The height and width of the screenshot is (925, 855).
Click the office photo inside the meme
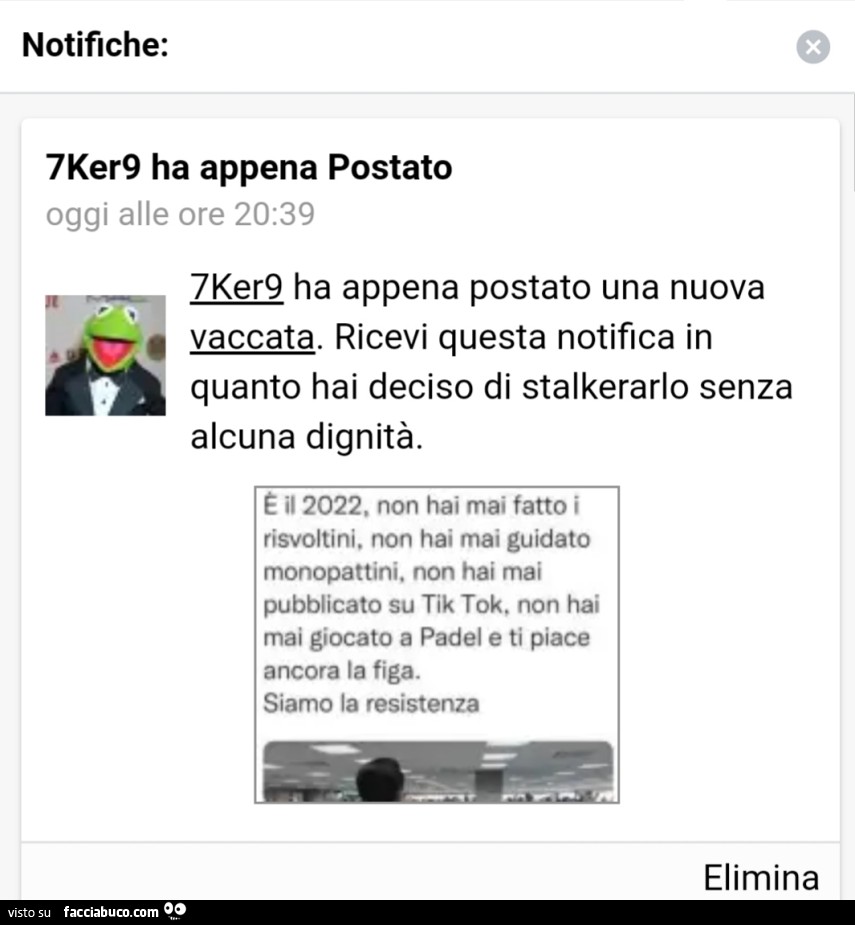pos(437,770)
